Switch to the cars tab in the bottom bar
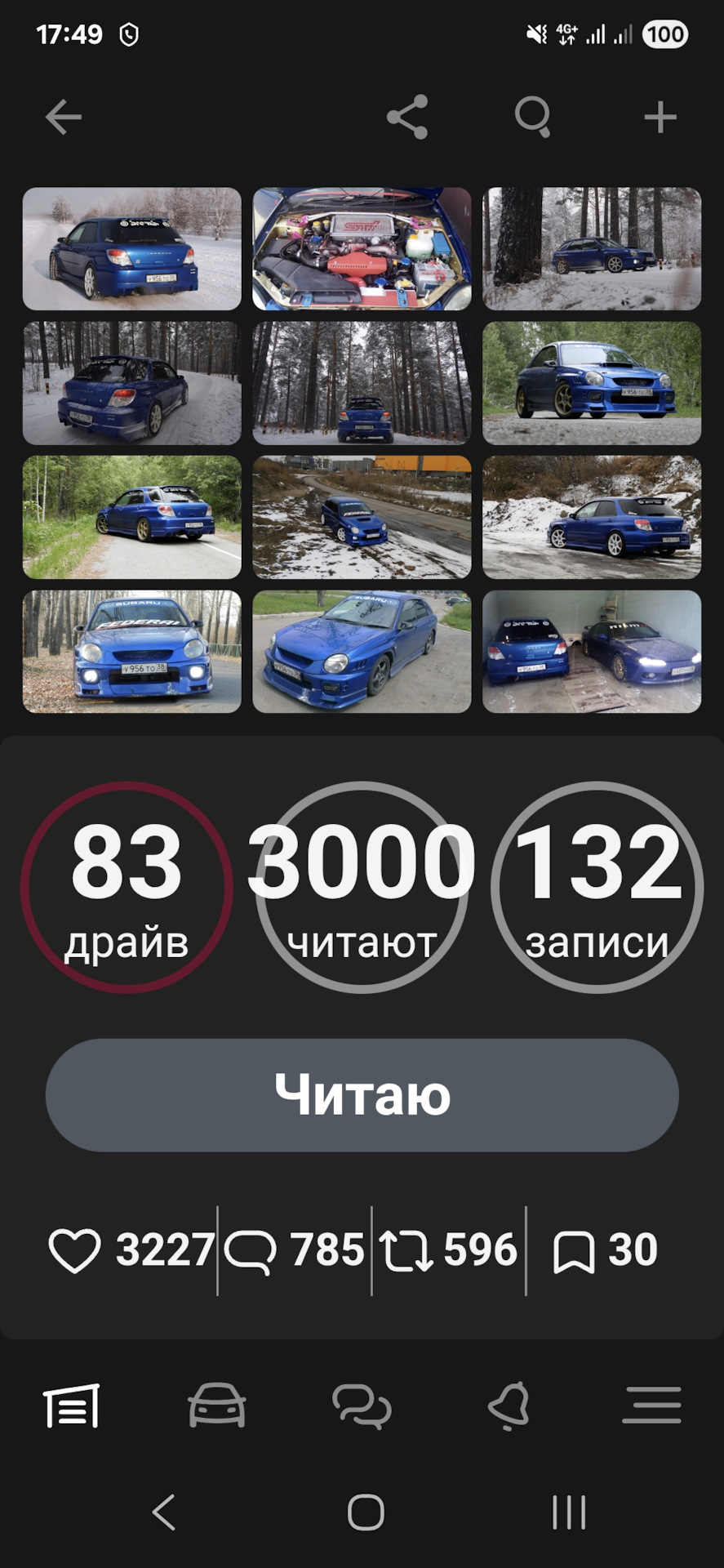Screen dimensions: 724x1568 click(217, 1405)
